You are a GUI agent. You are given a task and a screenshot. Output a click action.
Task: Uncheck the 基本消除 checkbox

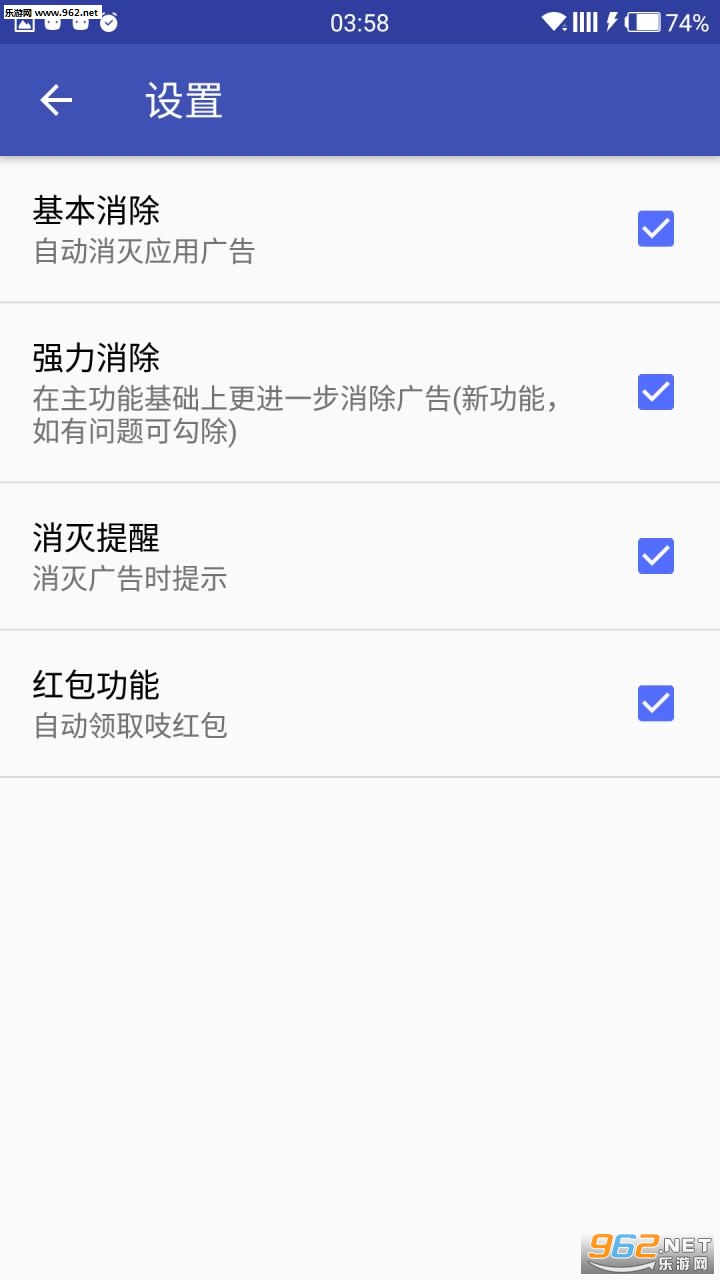(x=656, y=229)
